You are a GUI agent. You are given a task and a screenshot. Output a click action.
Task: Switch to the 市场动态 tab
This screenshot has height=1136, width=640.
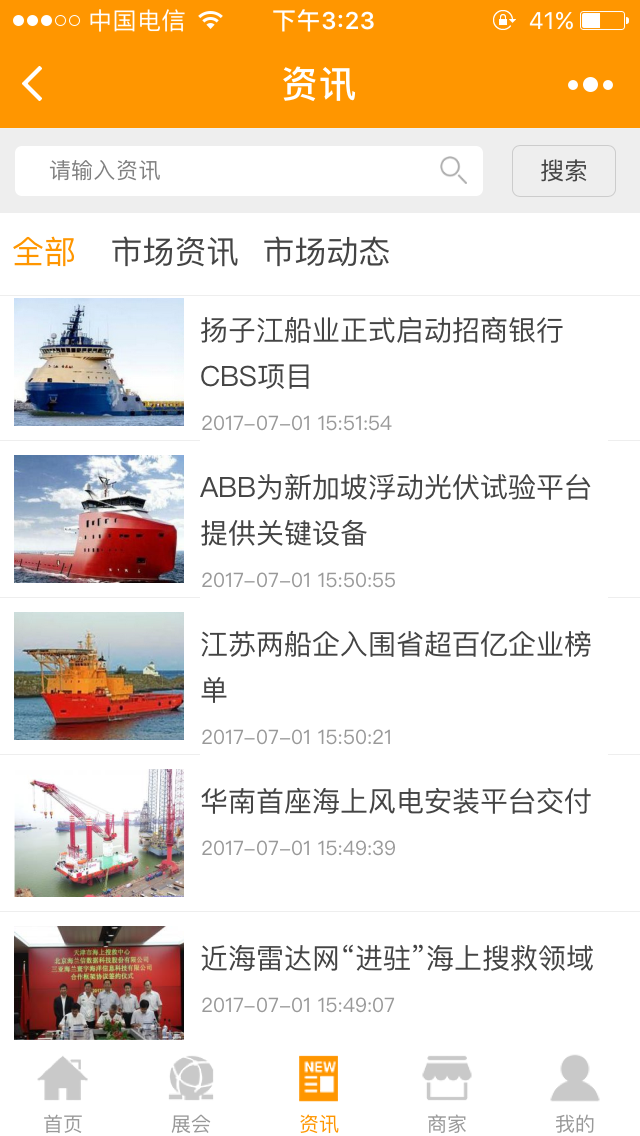click(327, 252)
